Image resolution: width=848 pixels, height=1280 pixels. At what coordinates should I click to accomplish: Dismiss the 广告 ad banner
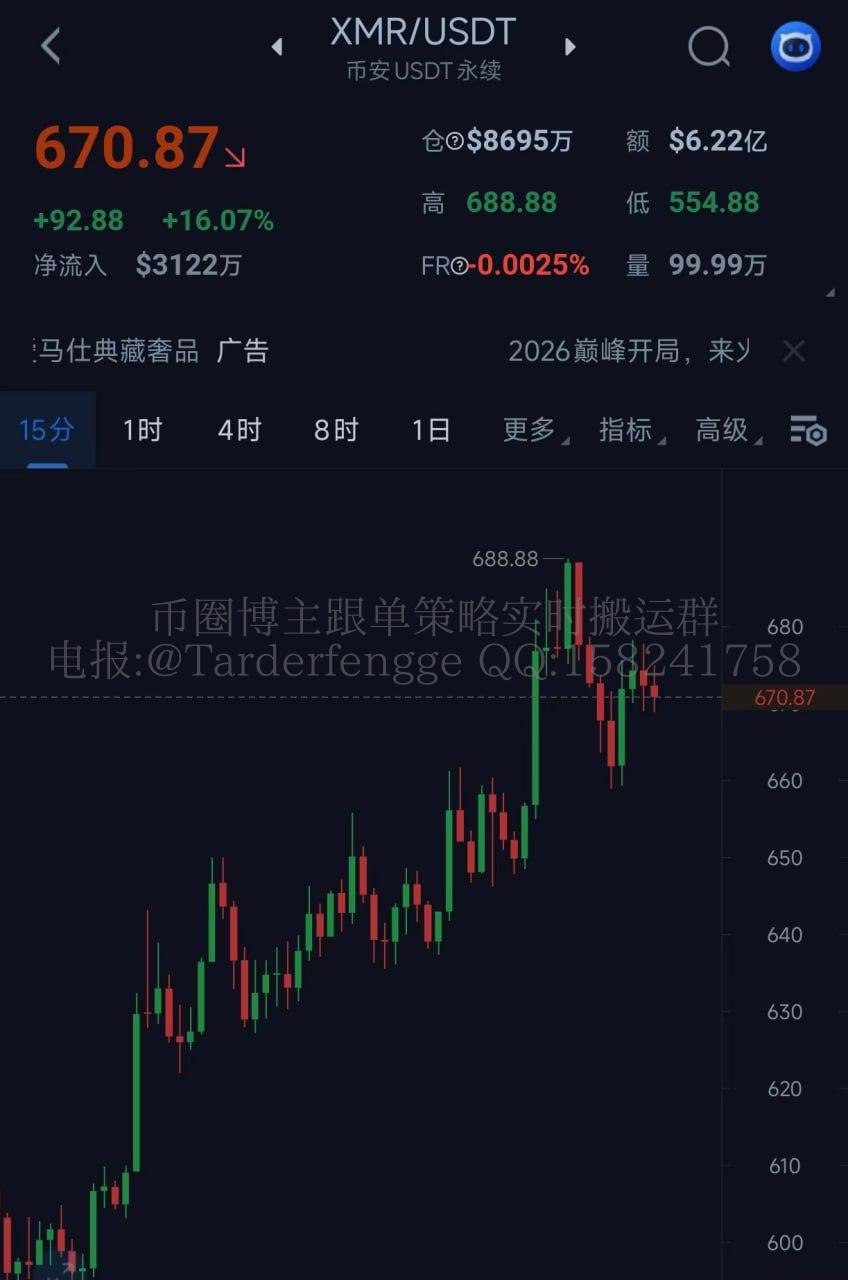pyautogui.click(x=793, y=351)
